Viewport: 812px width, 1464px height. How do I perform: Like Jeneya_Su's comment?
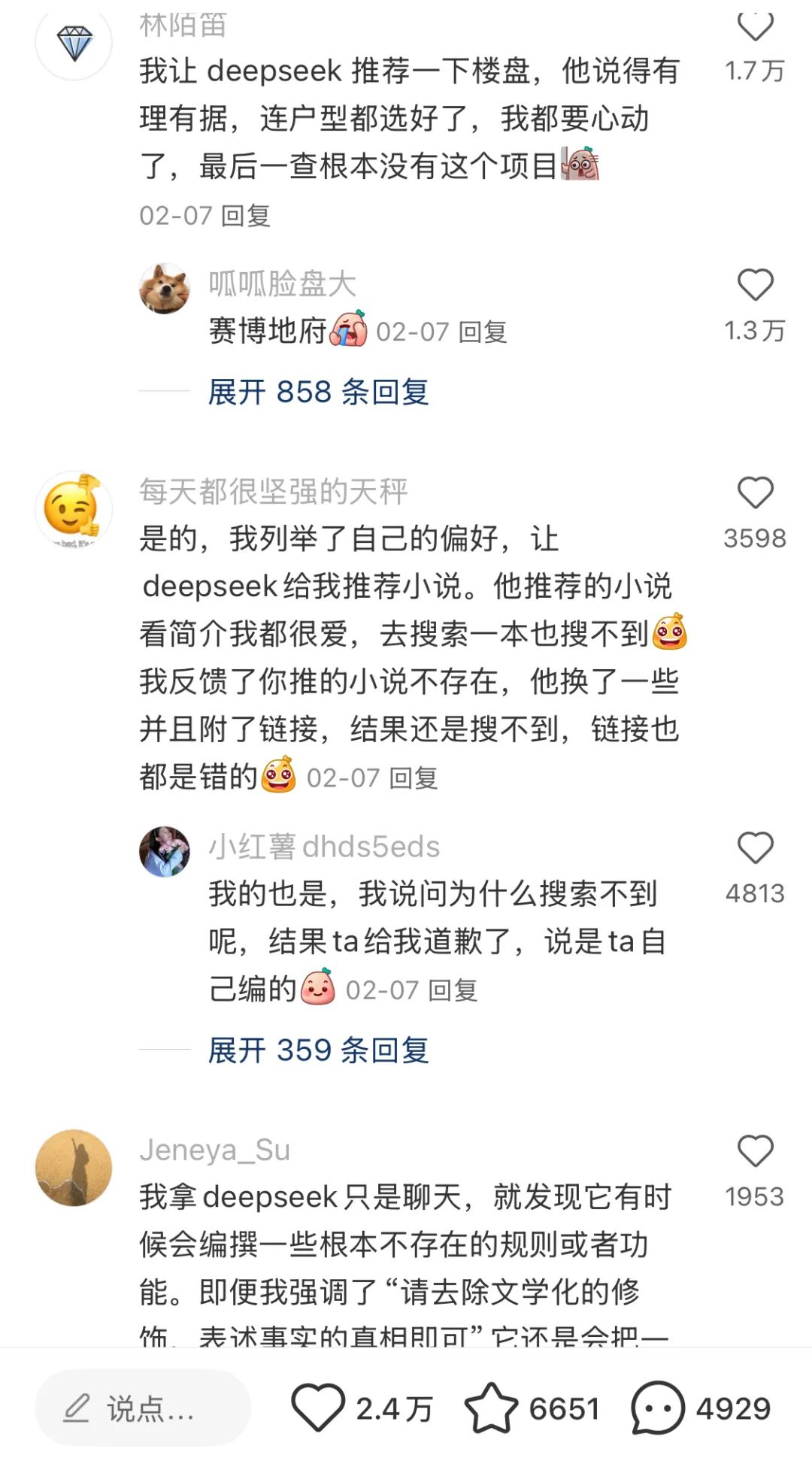[x=755, y=1152]
